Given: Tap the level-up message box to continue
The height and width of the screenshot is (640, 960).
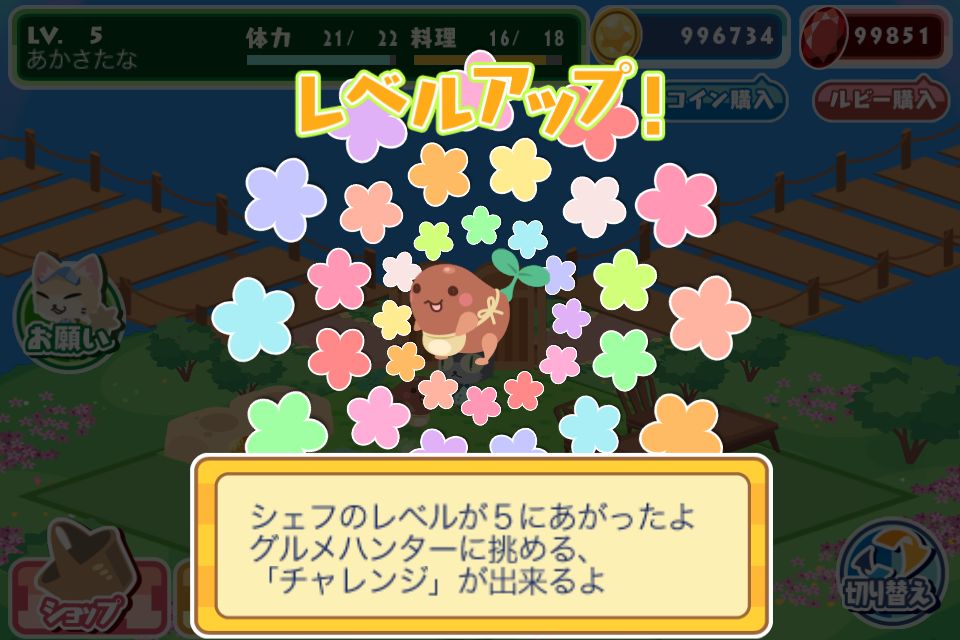Looking at the screenshot, I should point(482,545).
